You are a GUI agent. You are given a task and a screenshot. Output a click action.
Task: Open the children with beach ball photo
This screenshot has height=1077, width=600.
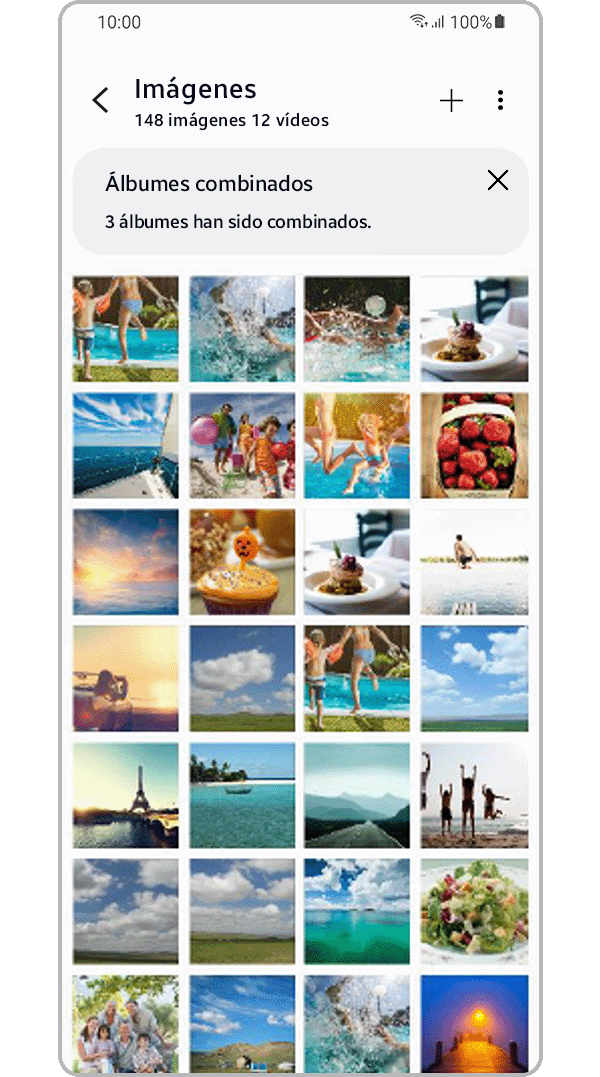[x=242, y=445]
